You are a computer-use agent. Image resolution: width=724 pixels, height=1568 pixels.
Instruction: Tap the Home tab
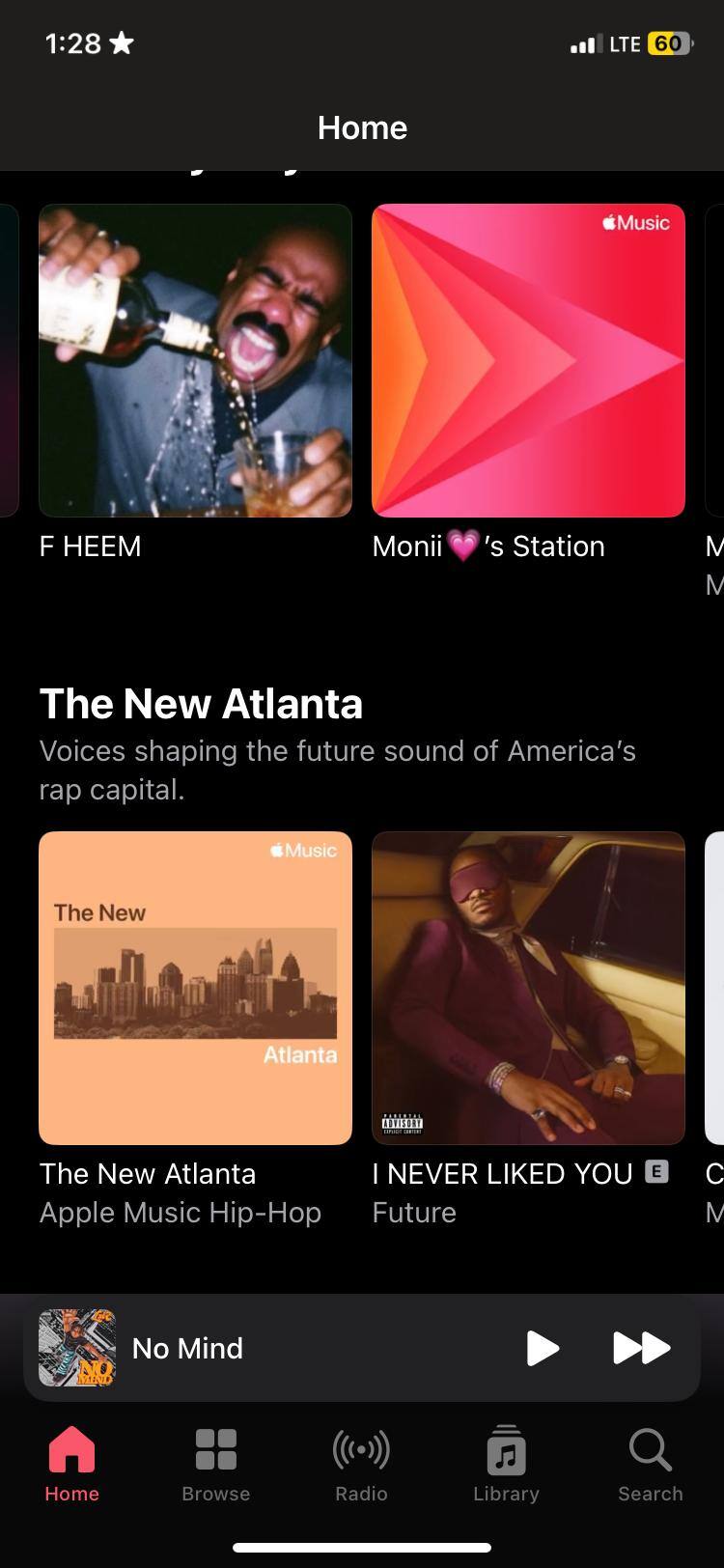(71, 1464)
